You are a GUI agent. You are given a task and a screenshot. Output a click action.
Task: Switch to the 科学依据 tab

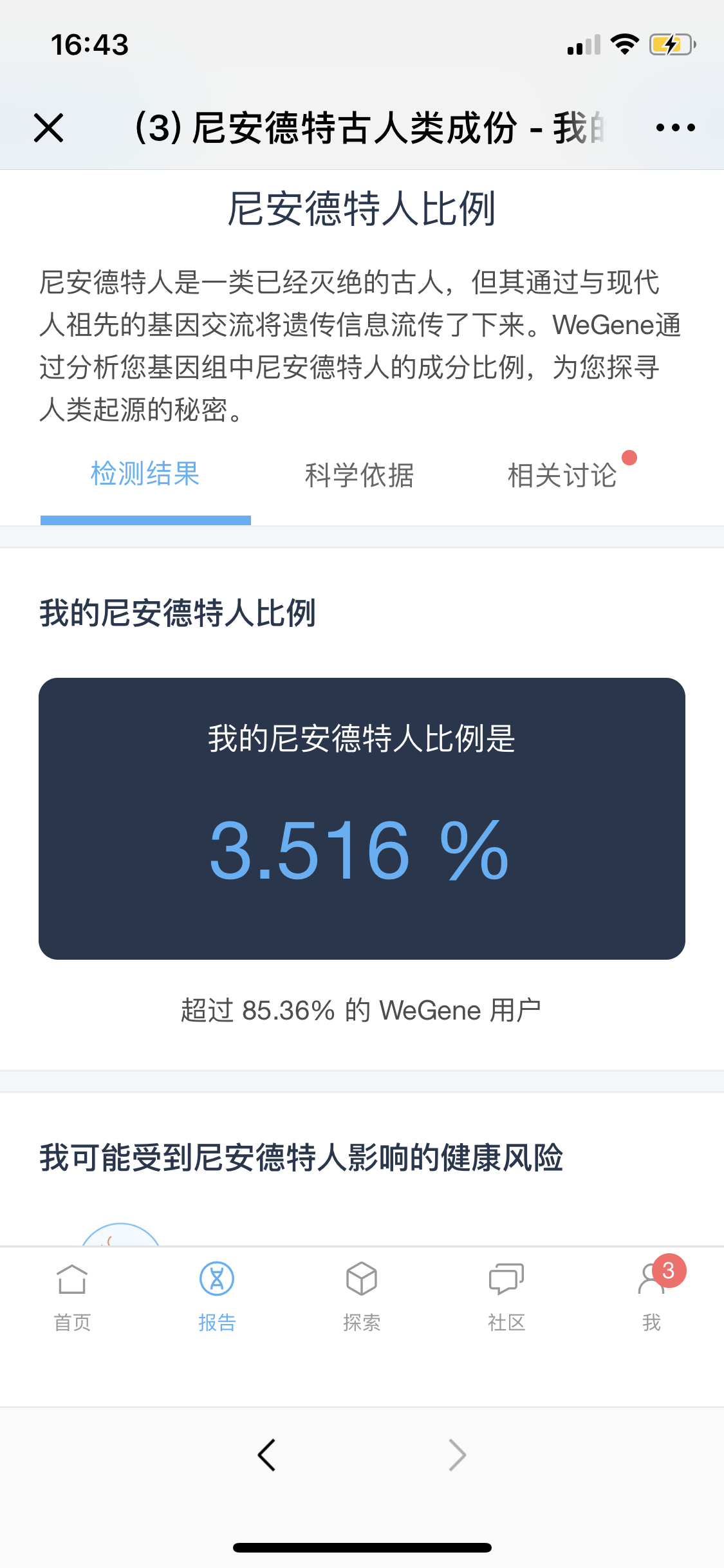[x=359, y=476]
